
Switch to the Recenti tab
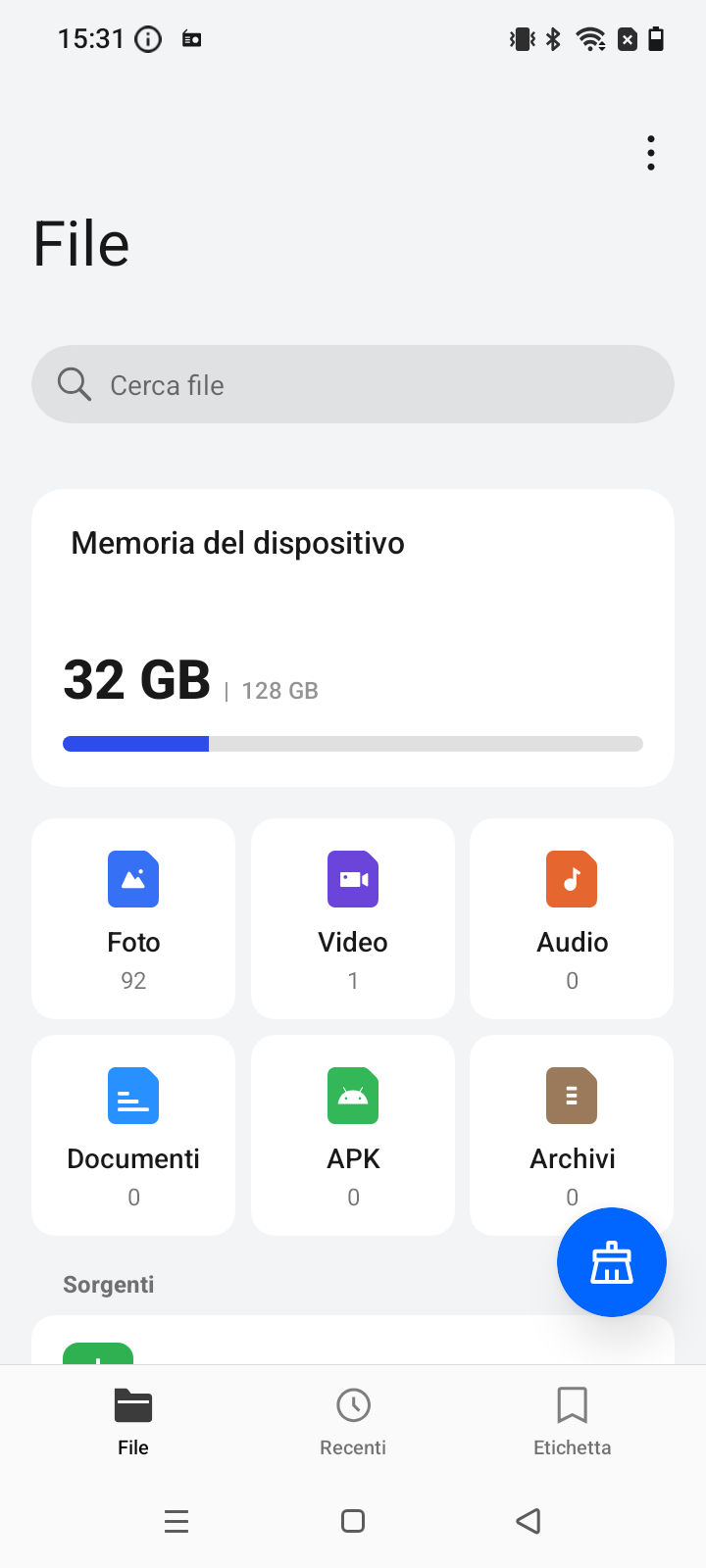tap(353, 1423)
